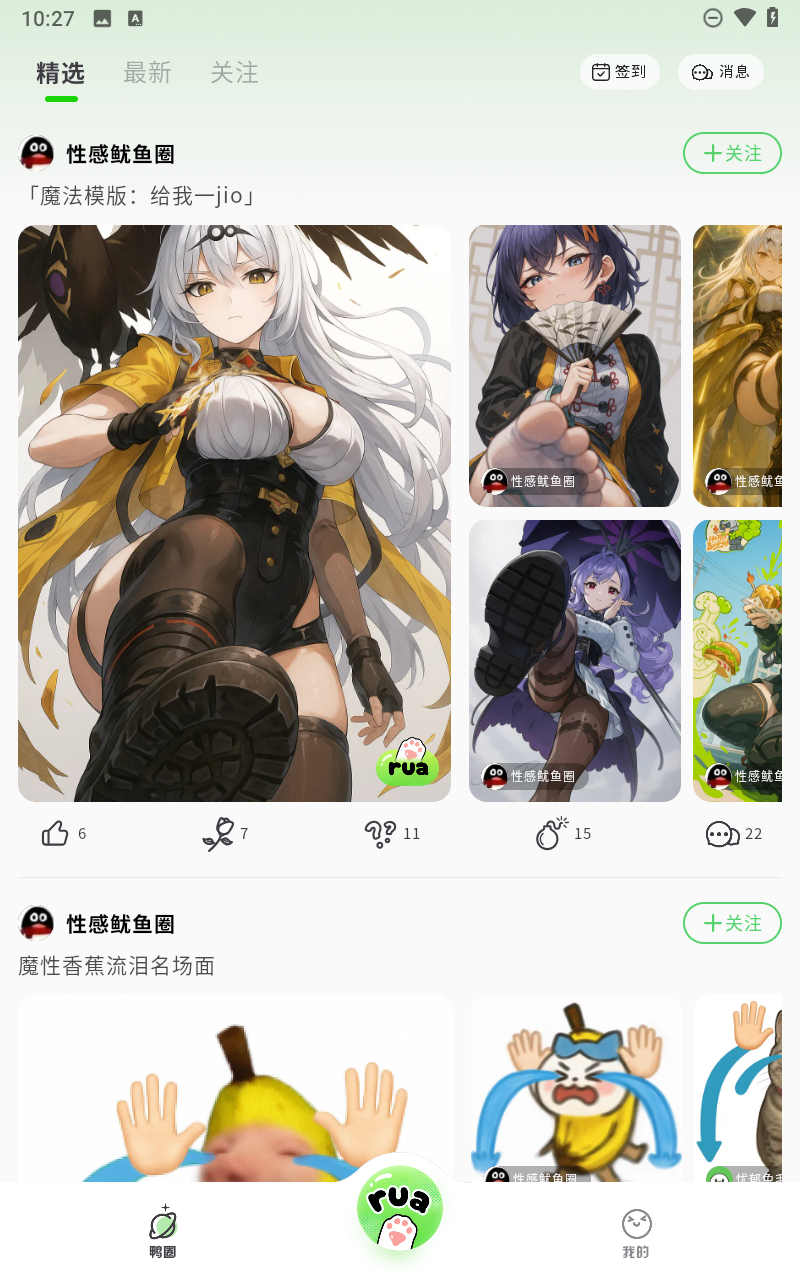Switch to the 关注 tab
Viewport: 800px width, 1280px height.
[234, 73]
